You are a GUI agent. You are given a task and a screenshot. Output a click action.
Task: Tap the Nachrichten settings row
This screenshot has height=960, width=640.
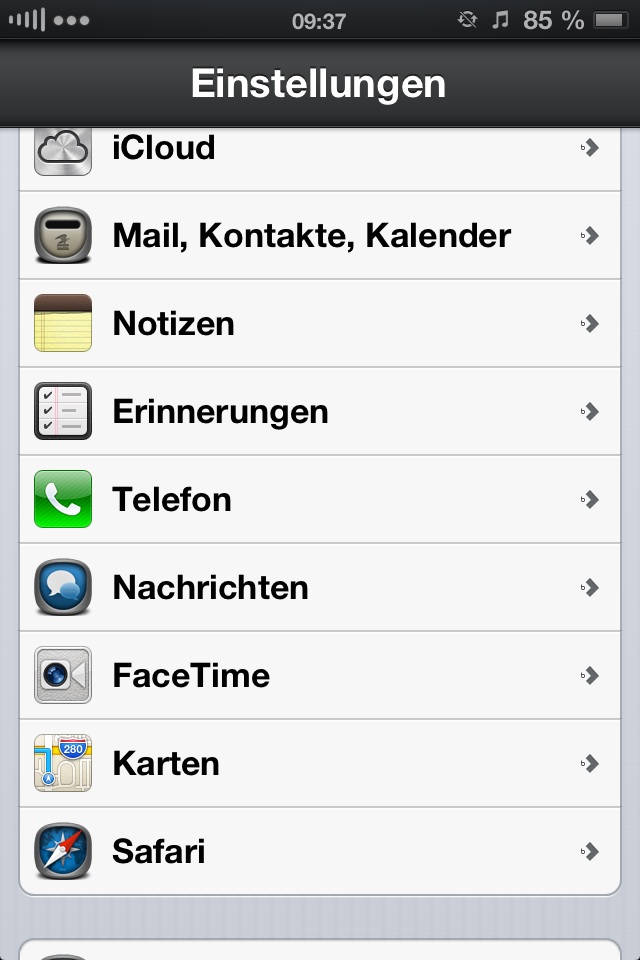tap(320, 588)
